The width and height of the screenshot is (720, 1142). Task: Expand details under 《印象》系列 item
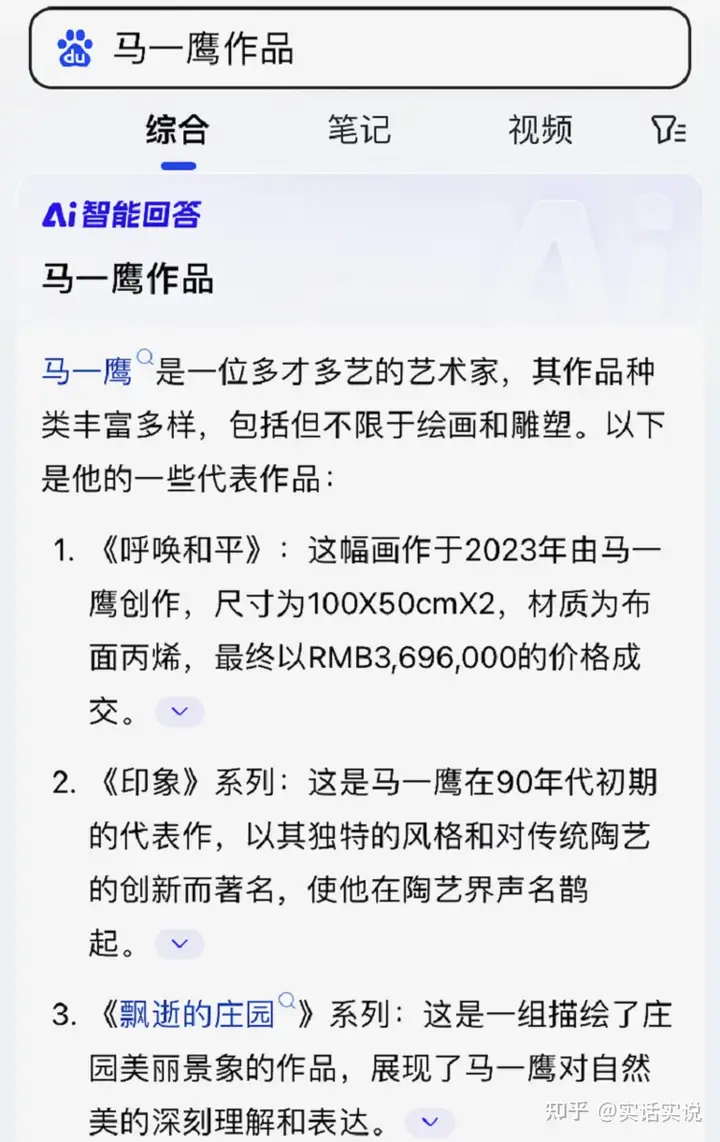point(180,943)
